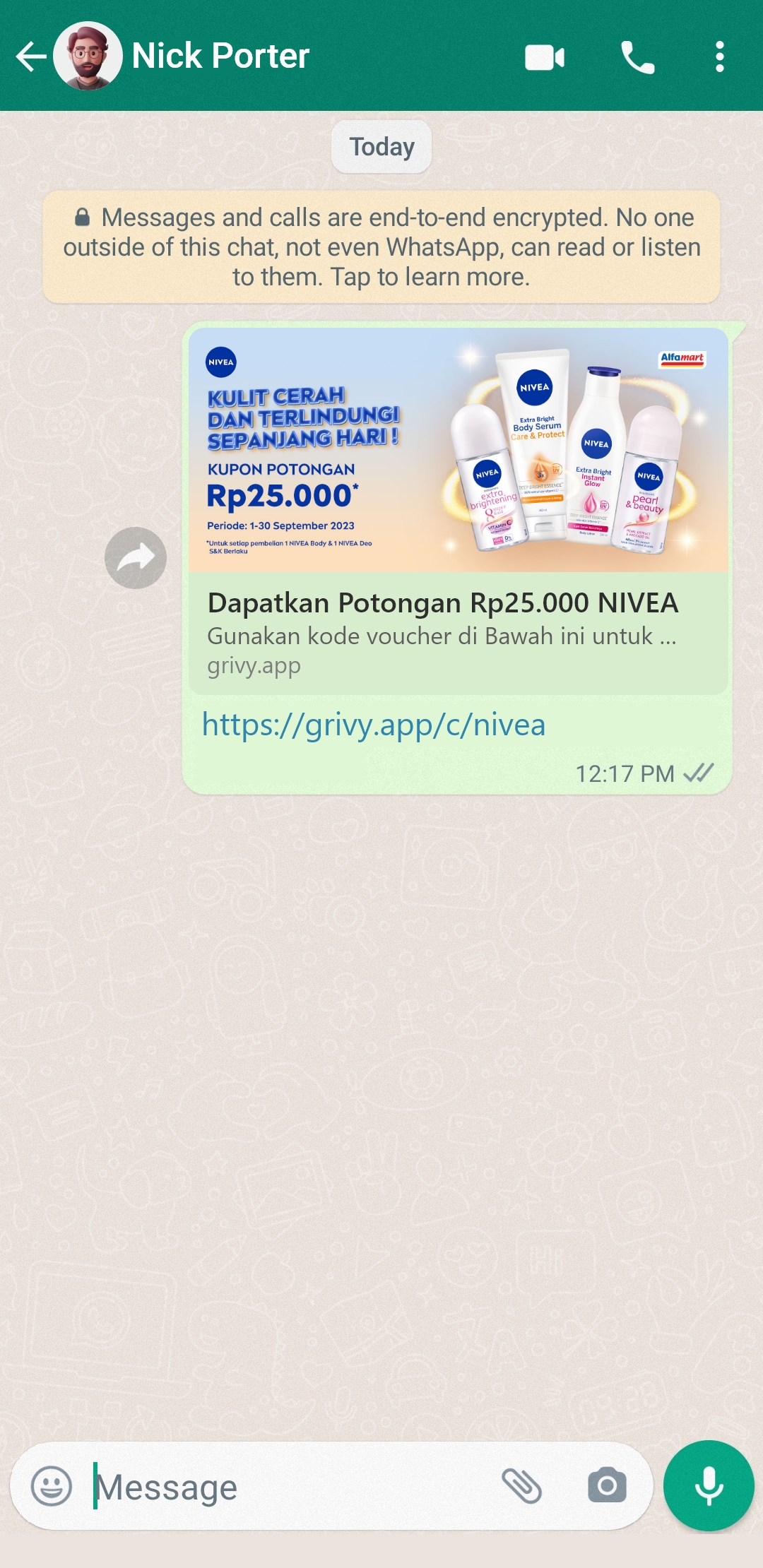763x1568 pixels.
Task: Open Nick Porter's contact info
Action: [220, 56]
